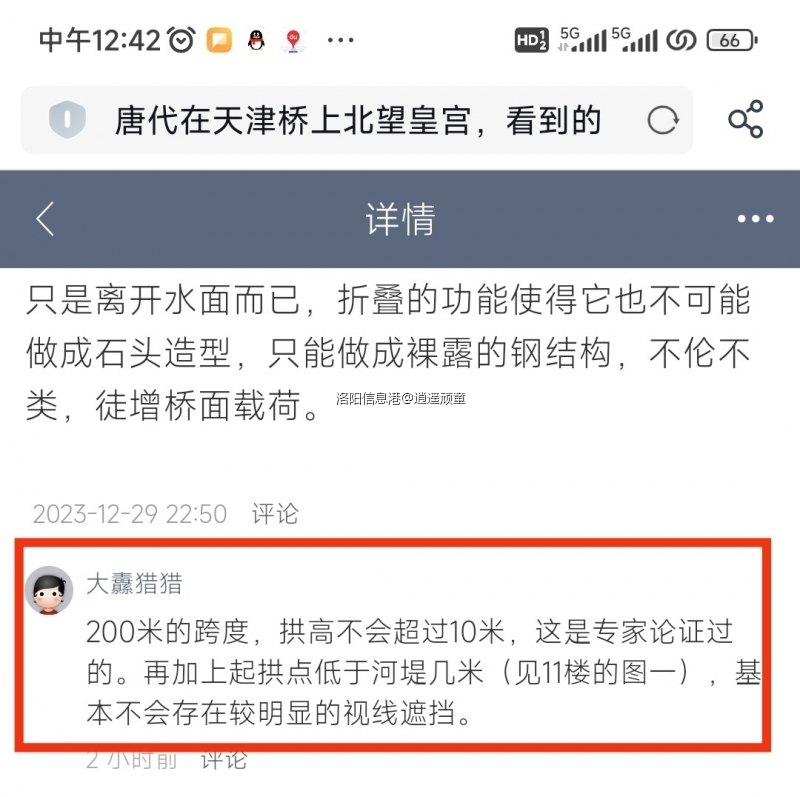This screenshot has height=797, width=800.
Task: Tap the username 大纛猎猎
Action: point(134,584)
